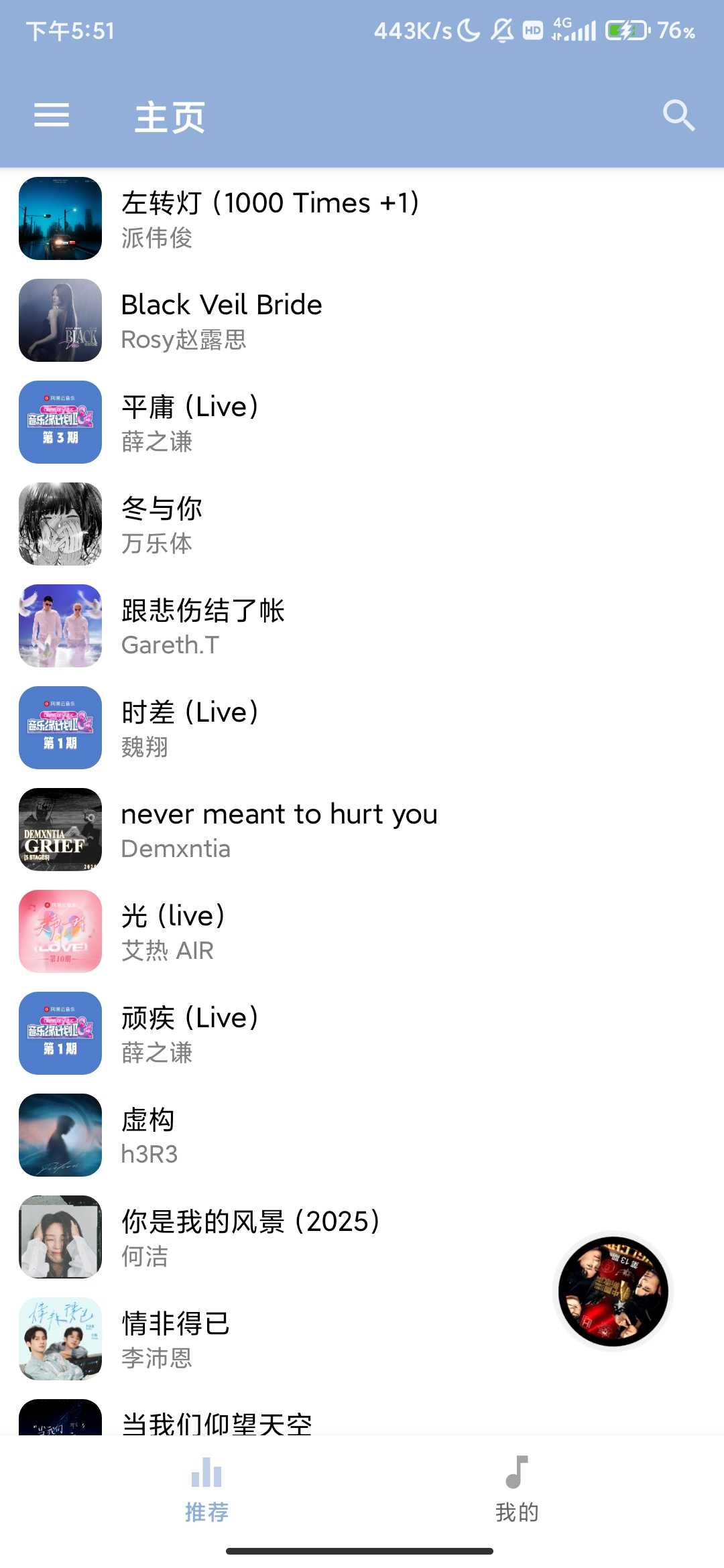Open the search icon
This screenshot has height=1568, width=724.
pos(678,115)
